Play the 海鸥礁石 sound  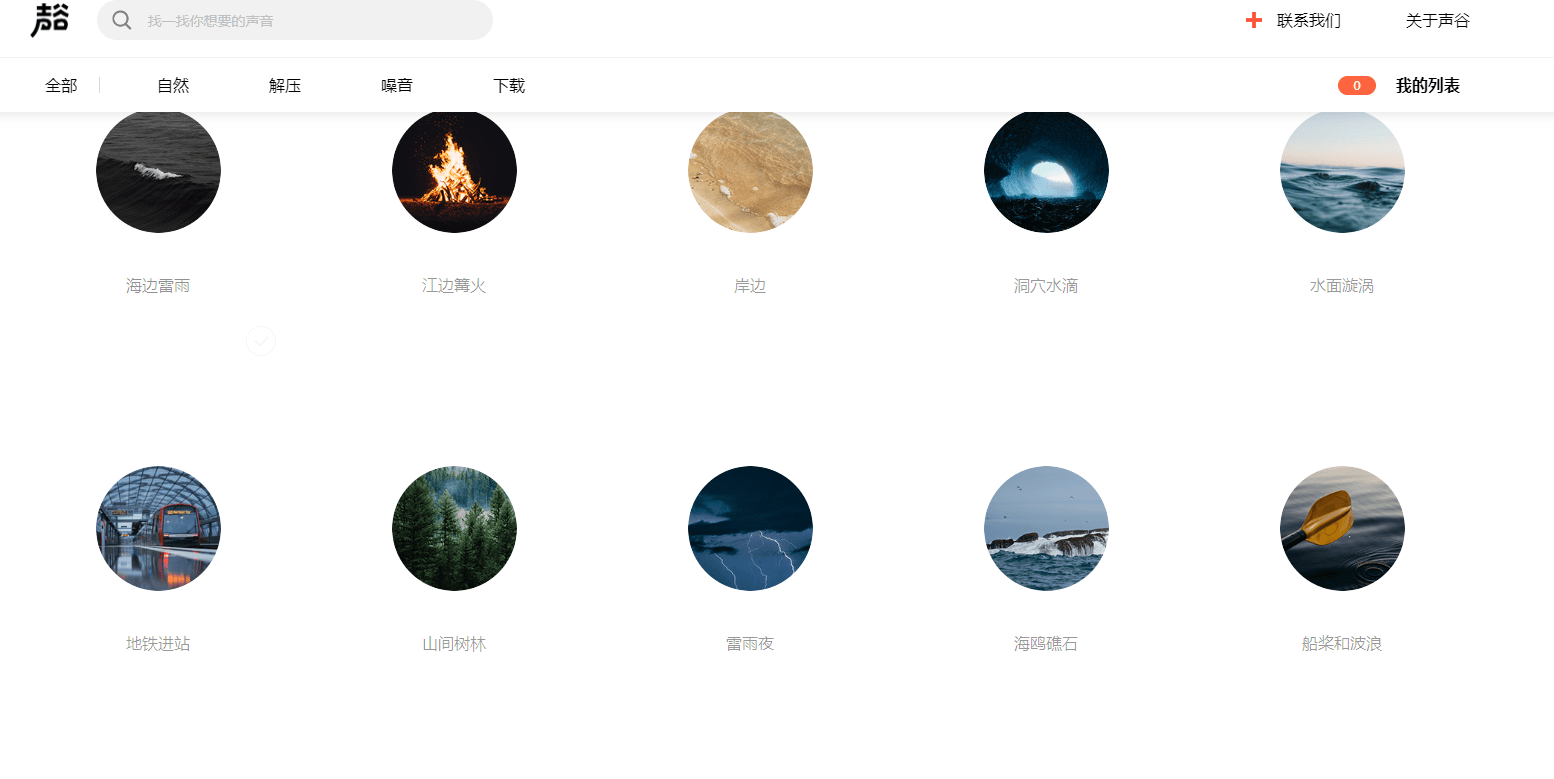click(1046, 528)
